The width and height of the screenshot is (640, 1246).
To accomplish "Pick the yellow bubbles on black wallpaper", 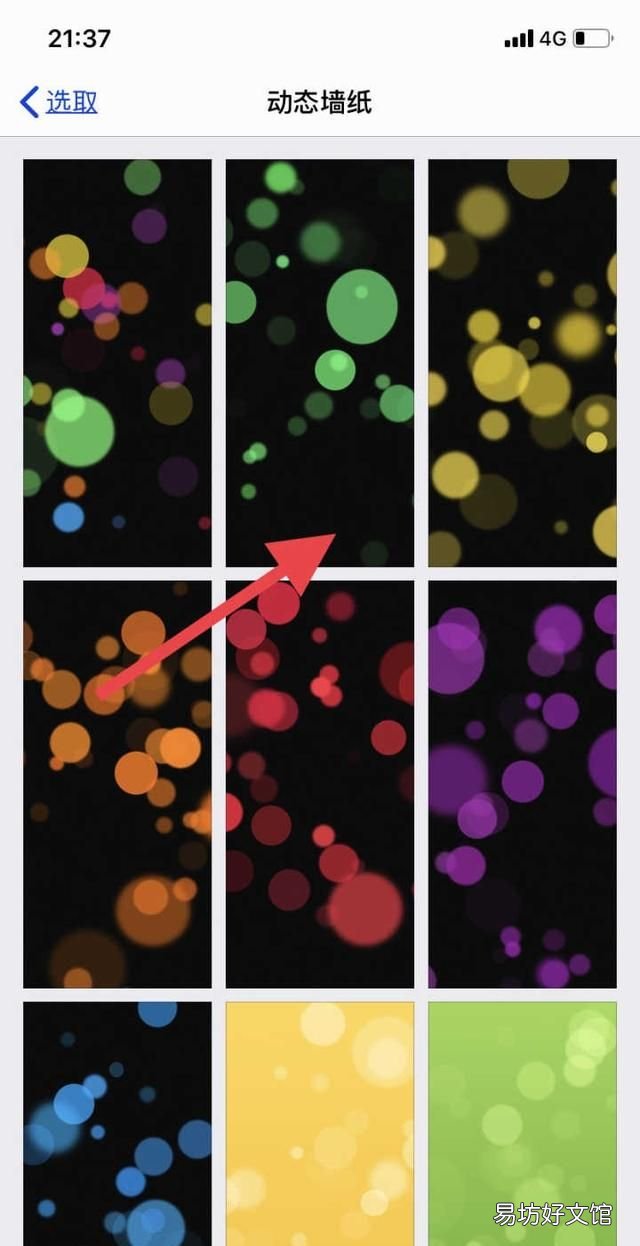I will [522, 362].
